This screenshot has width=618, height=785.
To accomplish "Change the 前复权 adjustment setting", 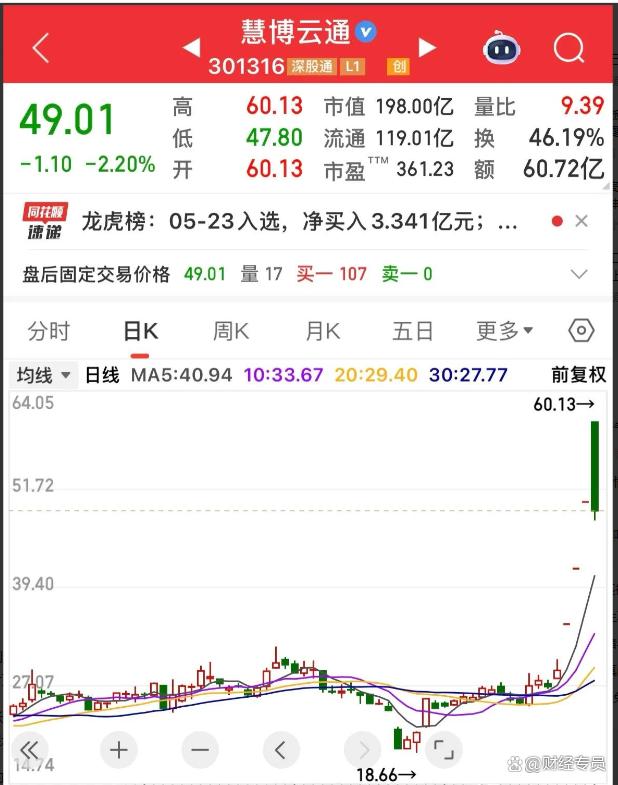I will [578, 375].
